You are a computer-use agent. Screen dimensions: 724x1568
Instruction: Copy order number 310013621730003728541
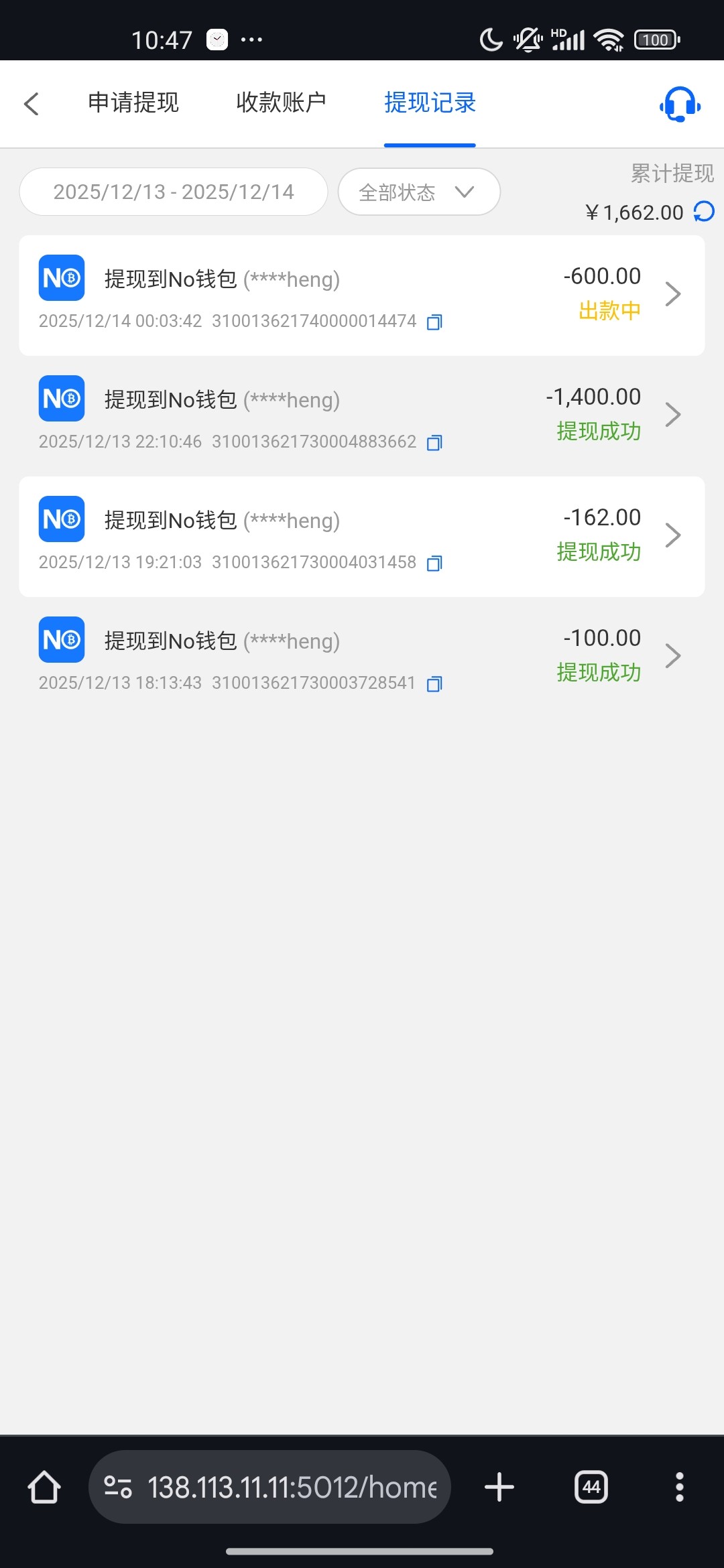pyautogui.click(x=434, y=684)
